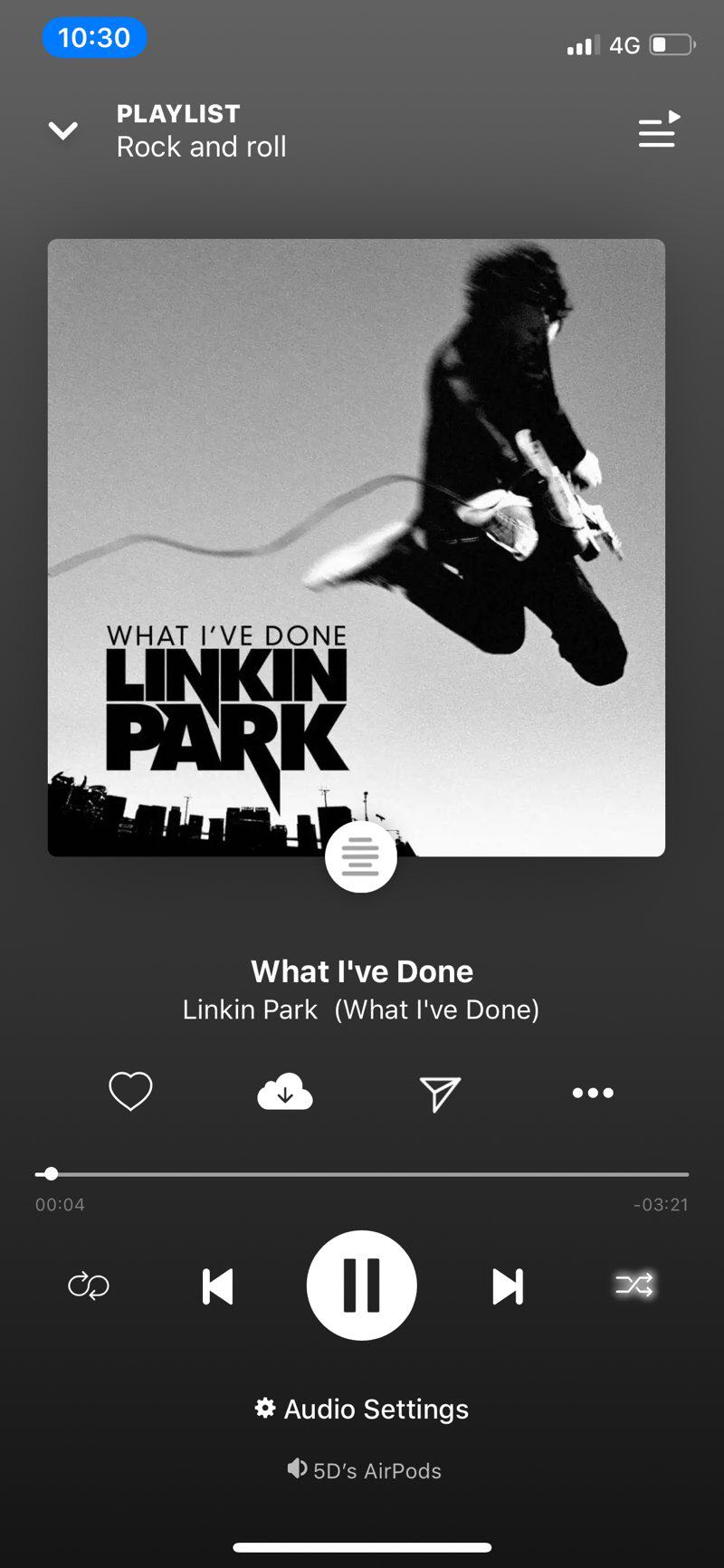Choose output device 5D's AirPods
724x1568 pixels.
[364, 1470]
